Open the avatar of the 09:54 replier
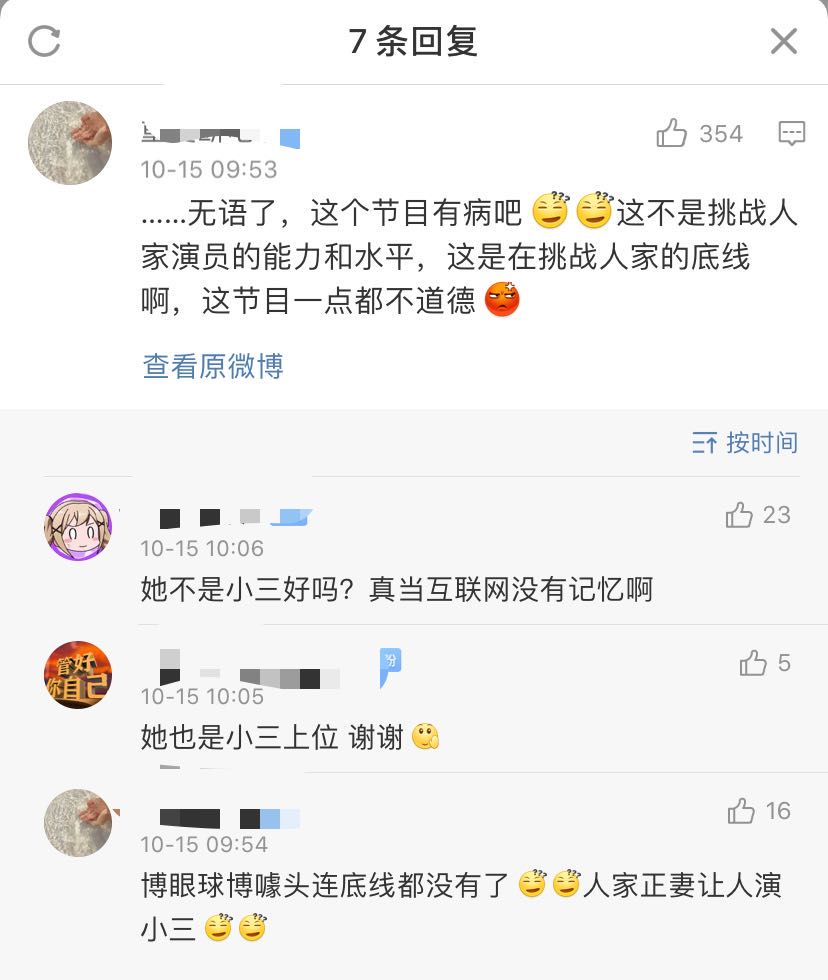Screen dimensions: 828x980 (x=78, y=822)
